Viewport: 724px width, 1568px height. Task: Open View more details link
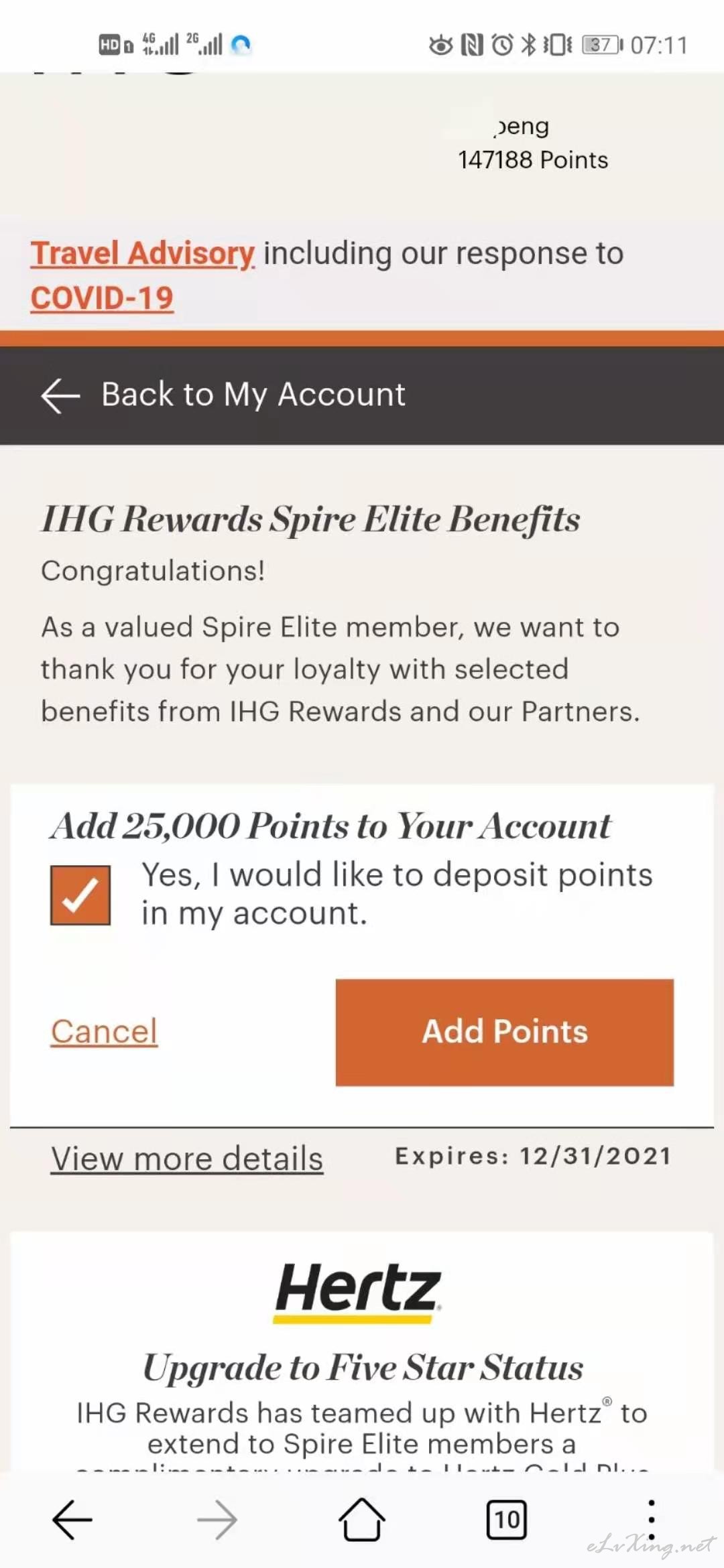[x=187, y=1159]
